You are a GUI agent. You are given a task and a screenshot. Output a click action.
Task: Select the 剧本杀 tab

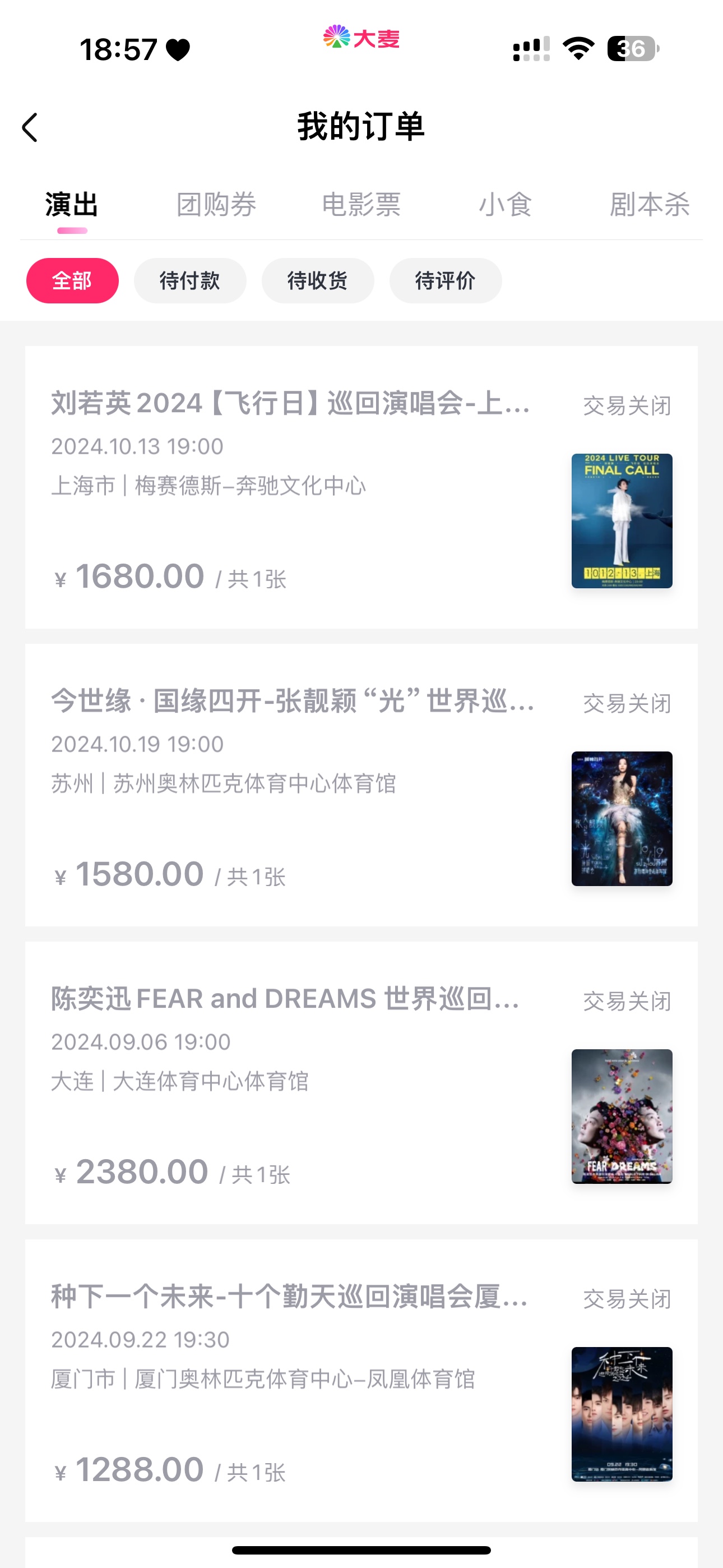[650, 205]
